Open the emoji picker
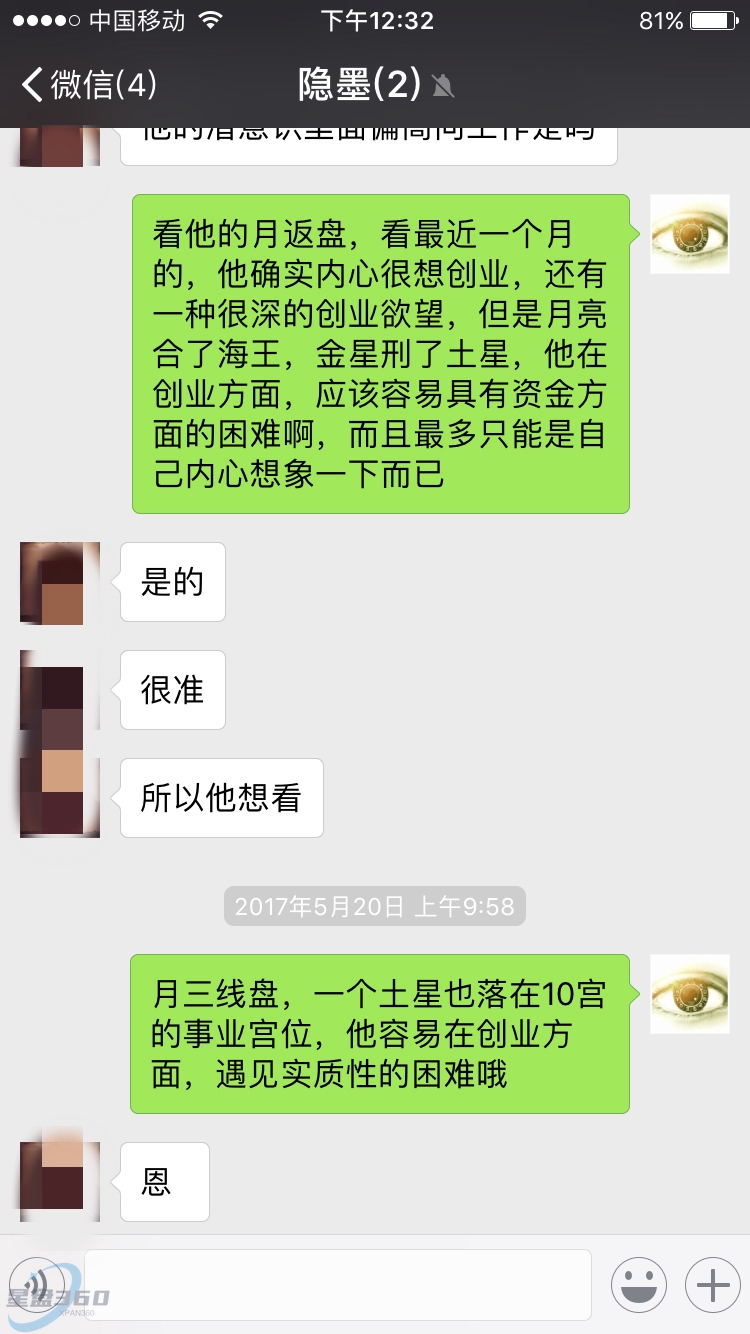 pyautogui.click(x=638, y=1285)
